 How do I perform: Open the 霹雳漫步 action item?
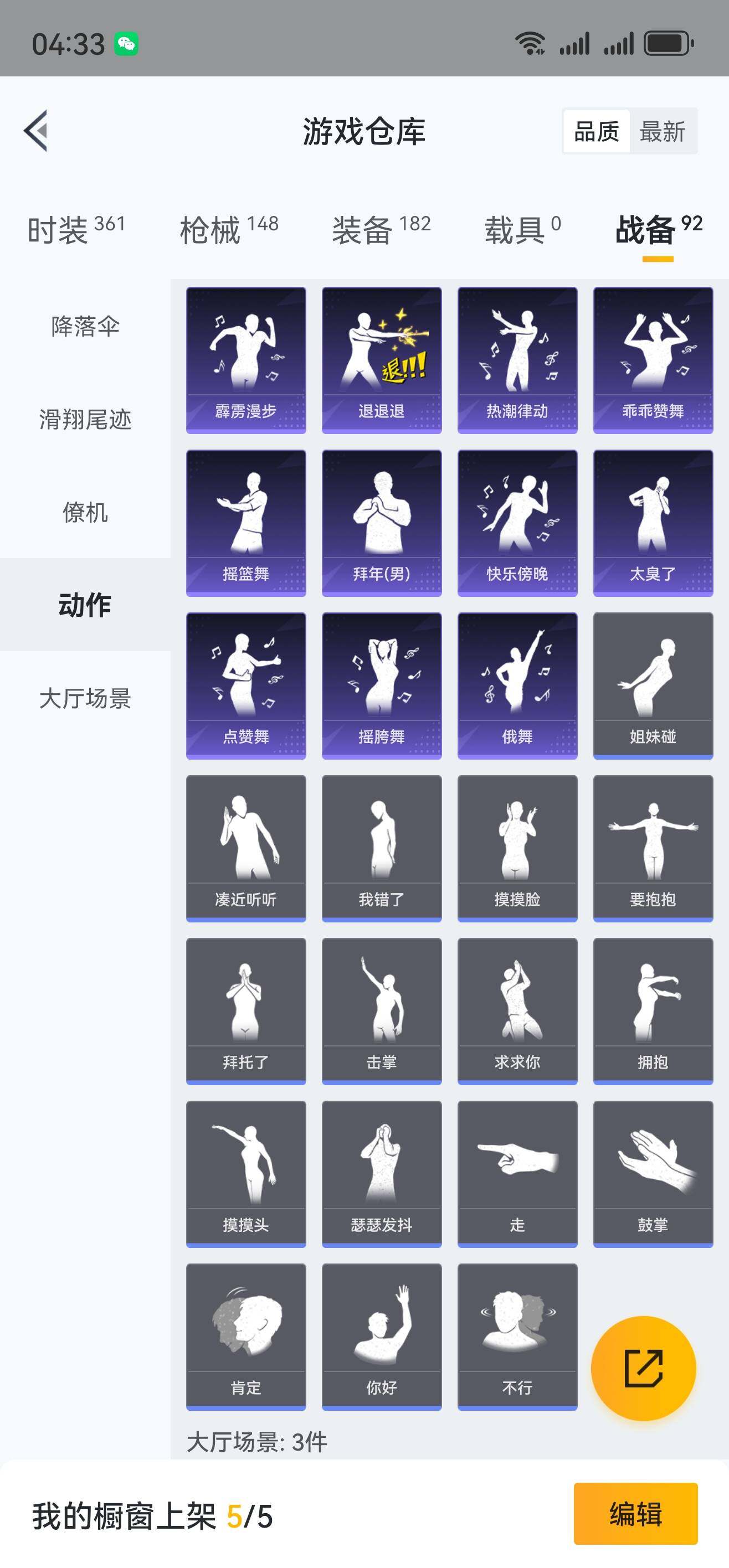coord(246,360)
